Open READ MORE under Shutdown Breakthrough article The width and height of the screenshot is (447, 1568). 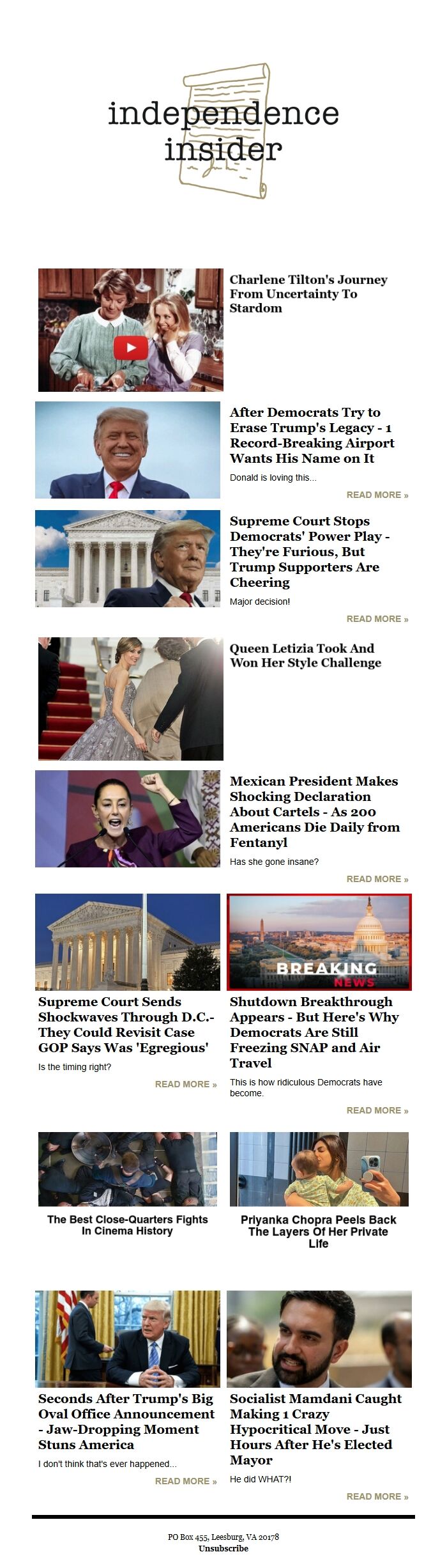pos(377,1110)
